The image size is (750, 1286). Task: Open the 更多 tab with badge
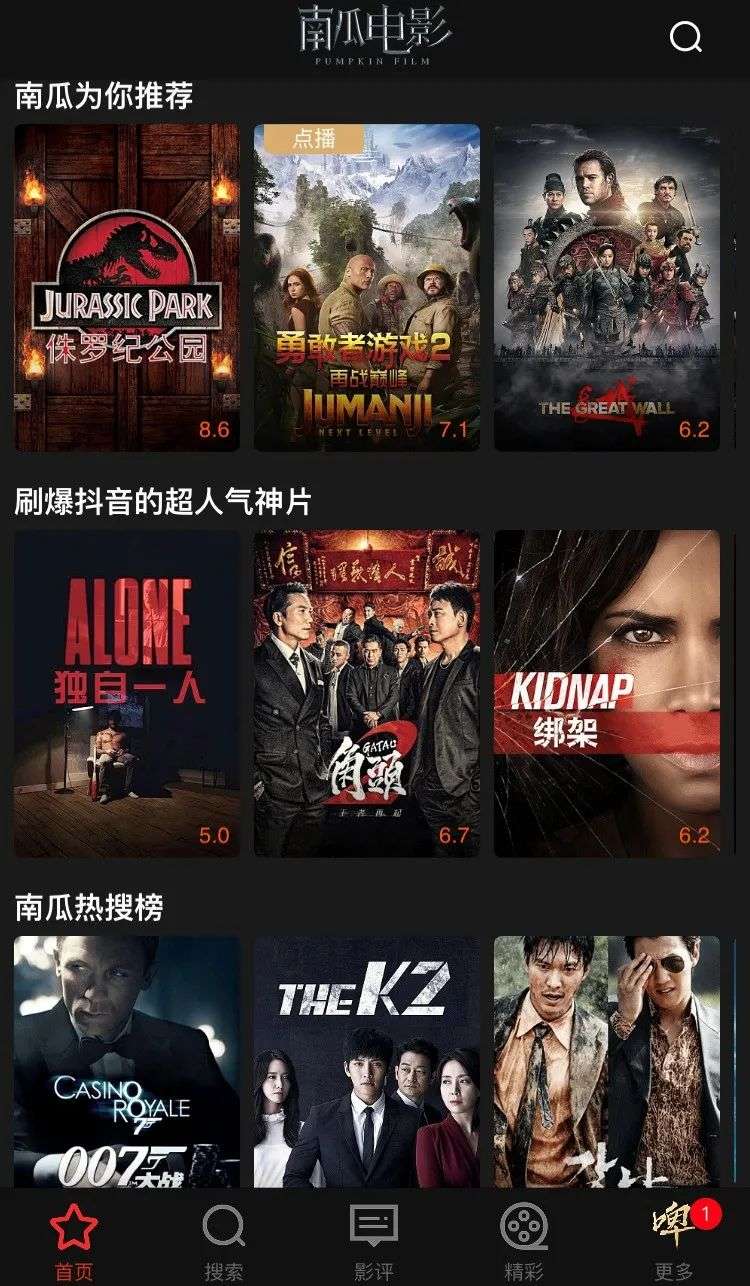pos(676,1241)
